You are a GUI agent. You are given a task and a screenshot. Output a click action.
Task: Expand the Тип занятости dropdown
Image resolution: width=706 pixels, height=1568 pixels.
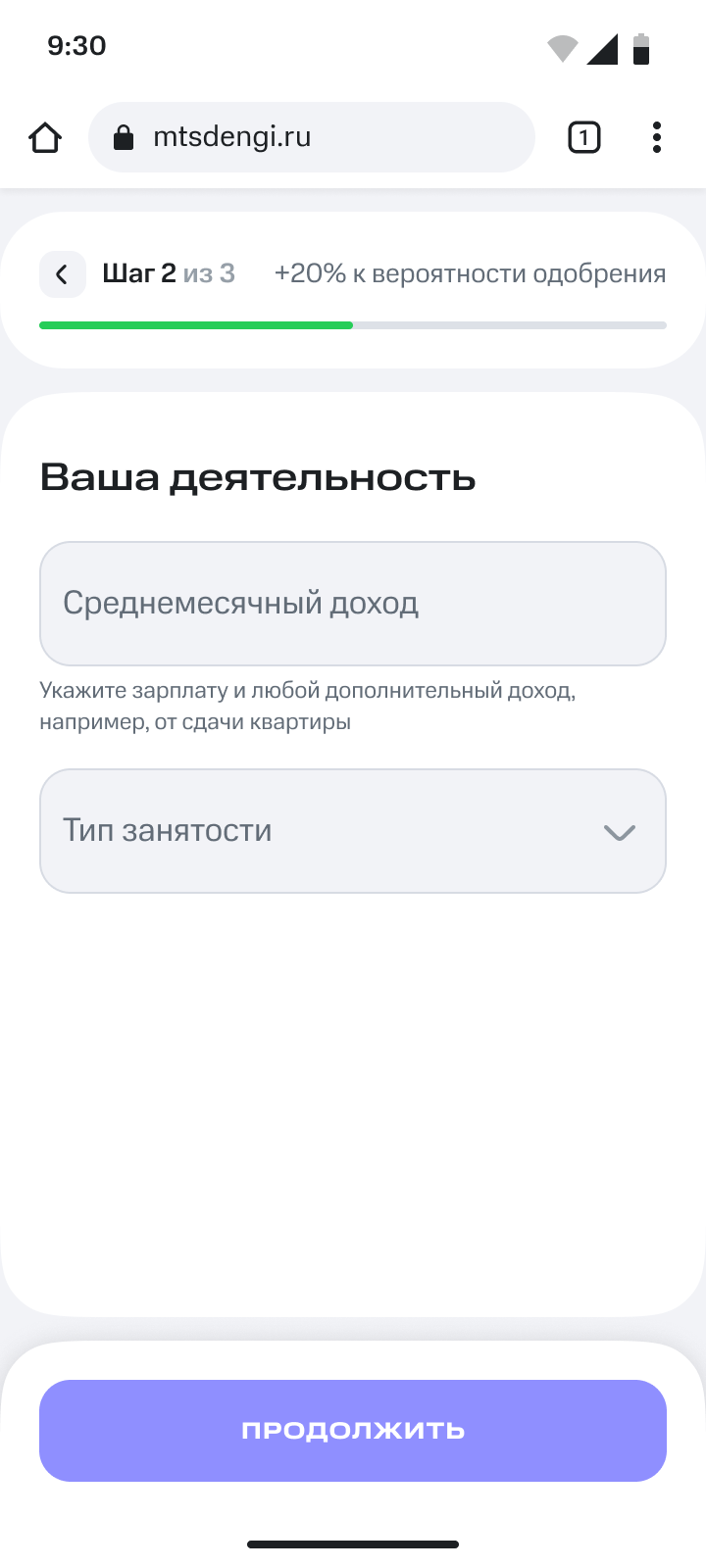(x=353, y=831)
